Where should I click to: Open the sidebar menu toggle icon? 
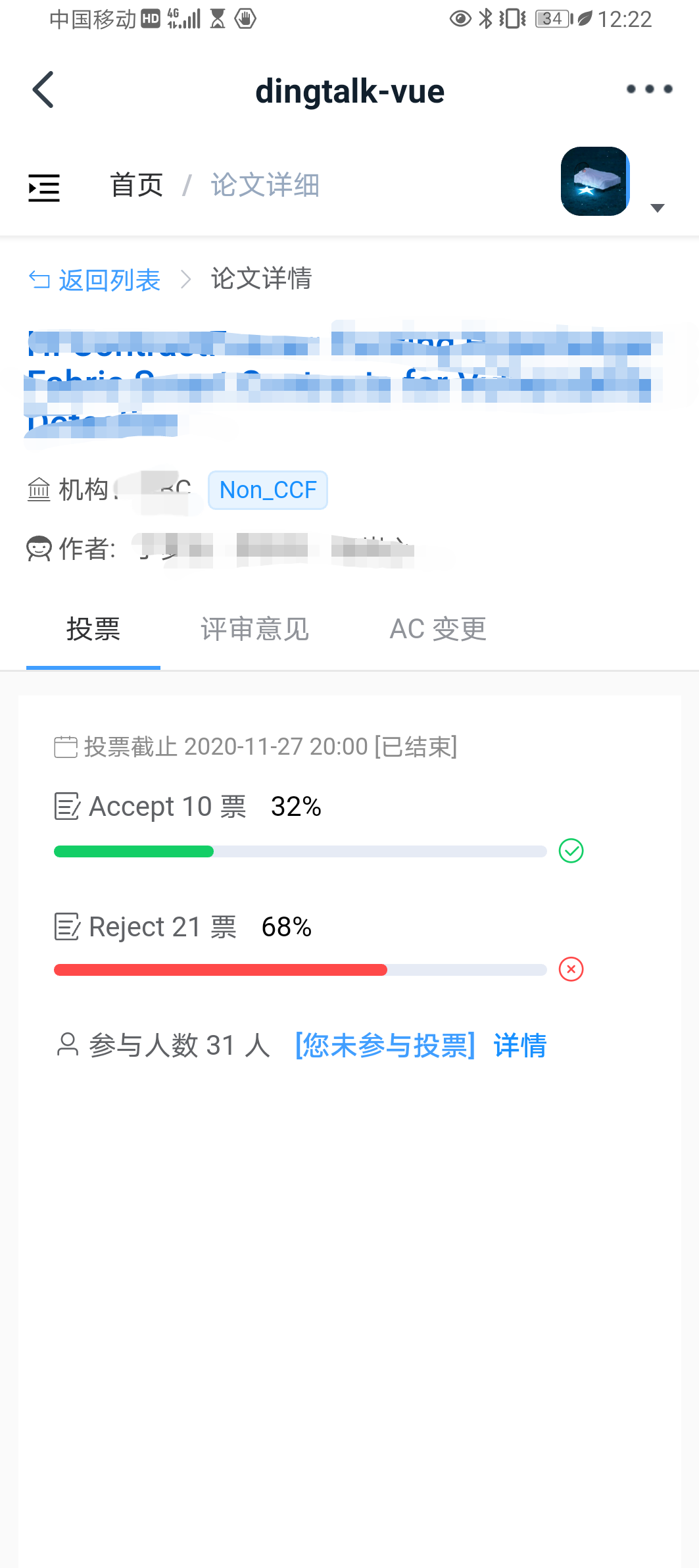pos(44,188)
